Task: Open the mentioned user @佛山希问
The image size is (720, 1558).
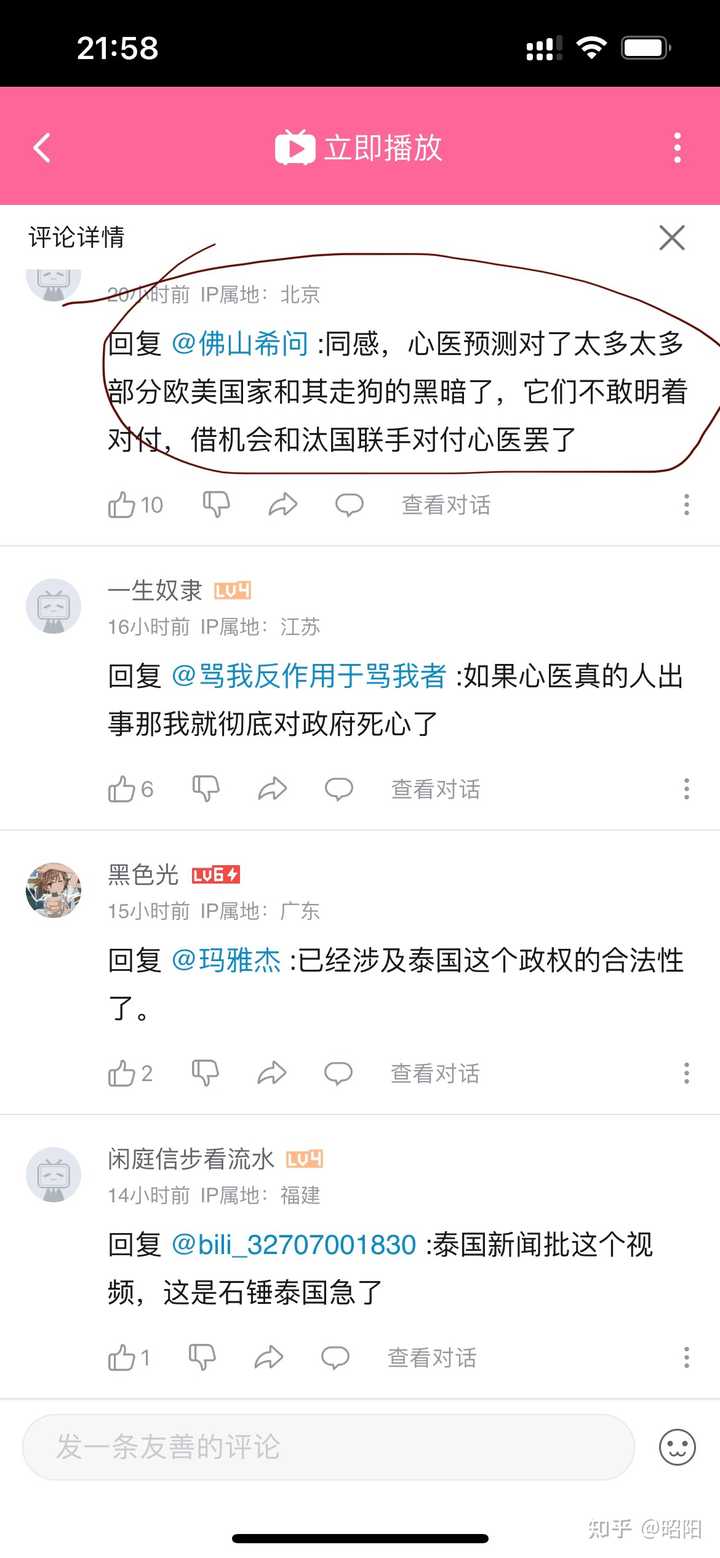Action: pos(240,344)
